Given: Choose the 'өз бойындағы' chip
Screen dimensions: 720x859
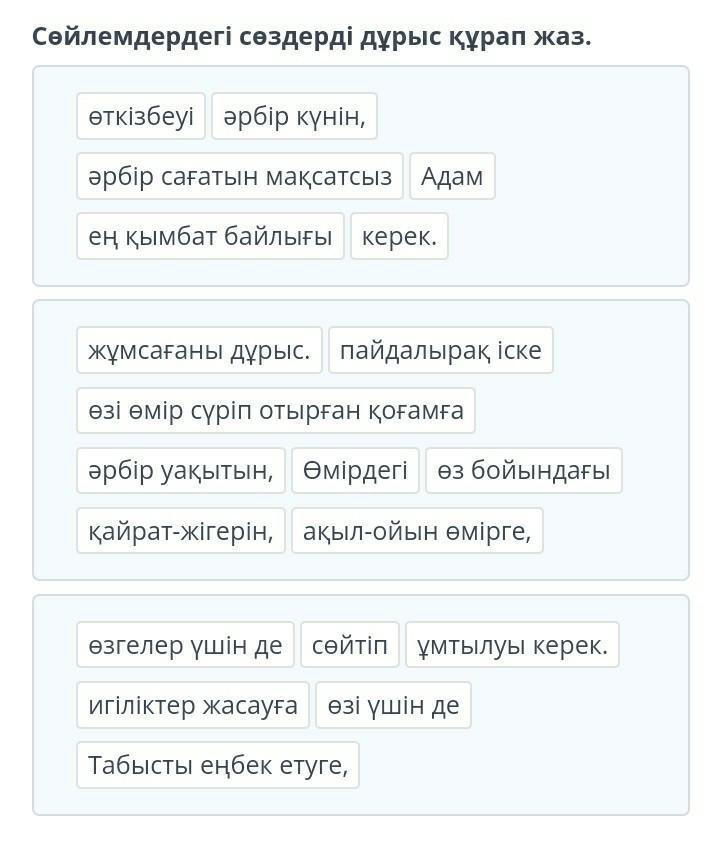Looking at the screenshot, I should 524,470.
